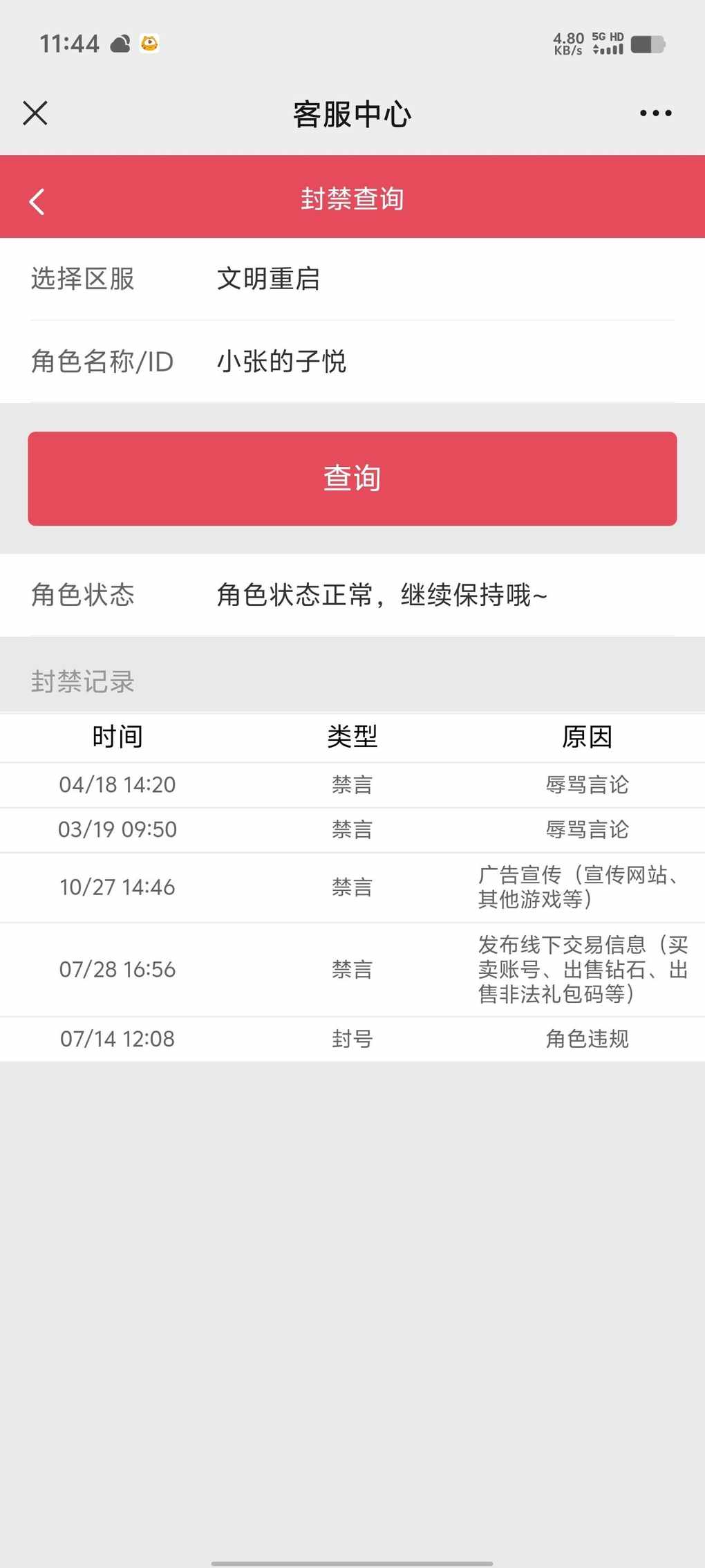This screenshot has height=1568, width=705.
Task: Close the 客服中心 page with X
Action: 35,113
